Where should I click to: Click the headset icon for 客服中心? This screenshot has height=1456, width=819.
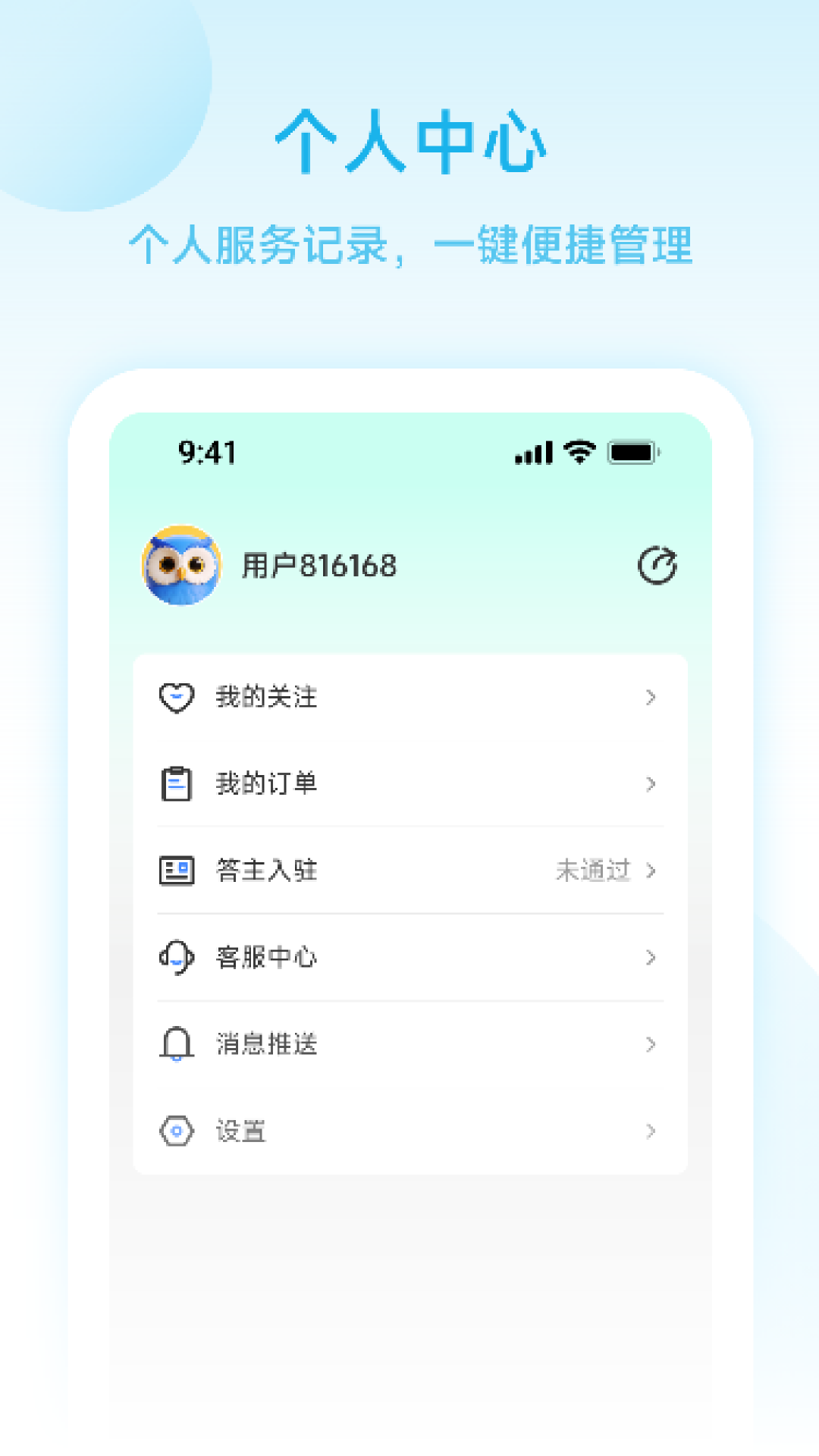pyautogui.click(x=177, y=958)
